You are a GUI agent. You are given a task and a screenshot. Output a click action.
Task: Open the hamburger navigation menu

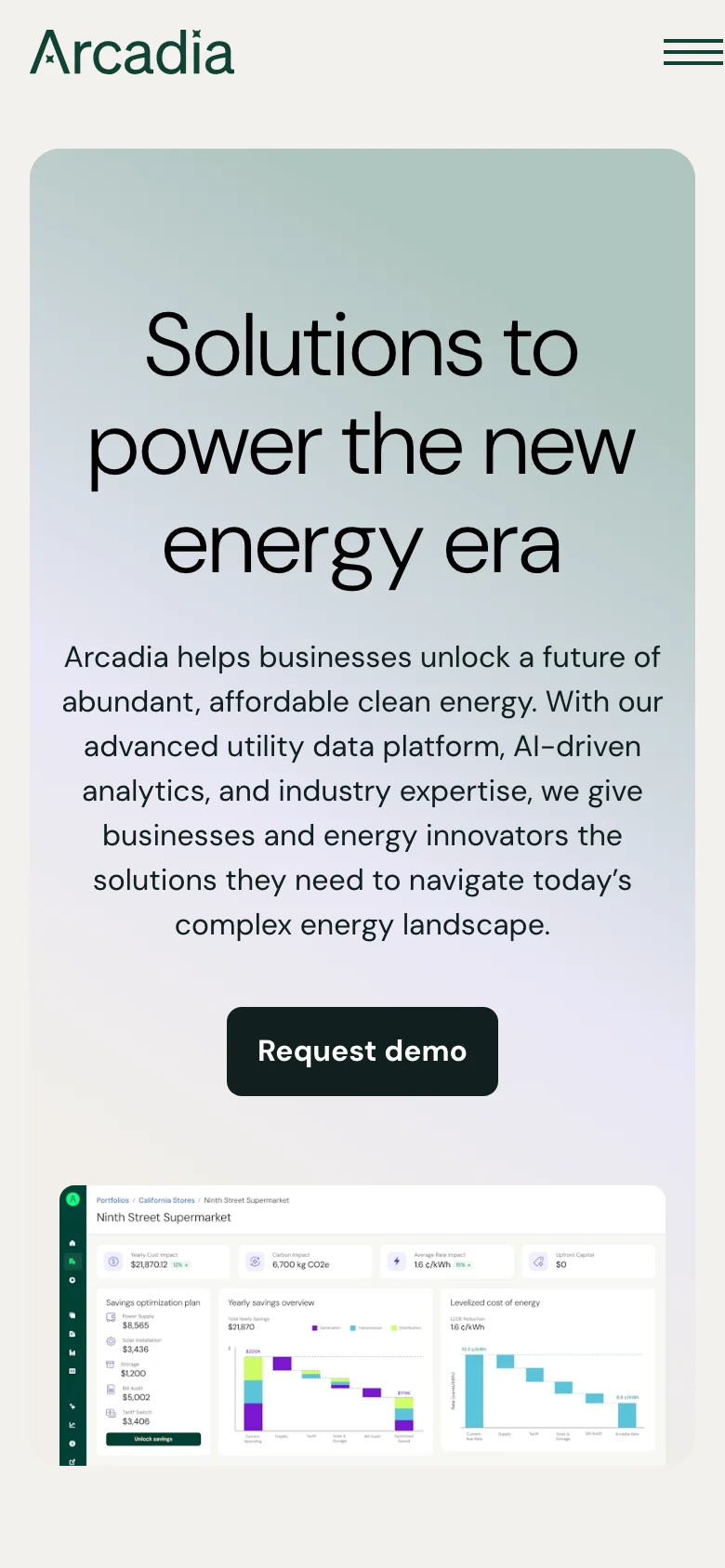coord(692,53)
